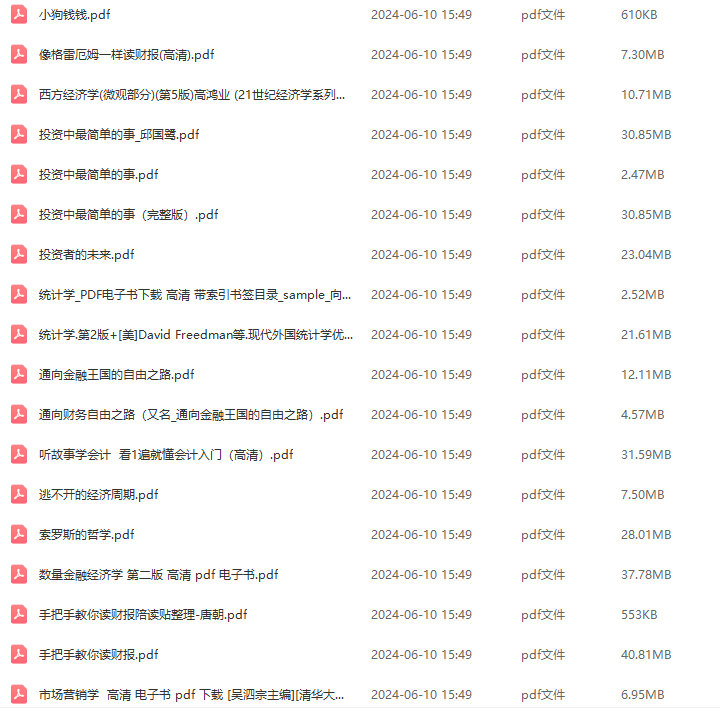Open 通向金融王国的自由之路.pdf
The width and height of the screenshot is (720, 712).
[x=116, y=375]
